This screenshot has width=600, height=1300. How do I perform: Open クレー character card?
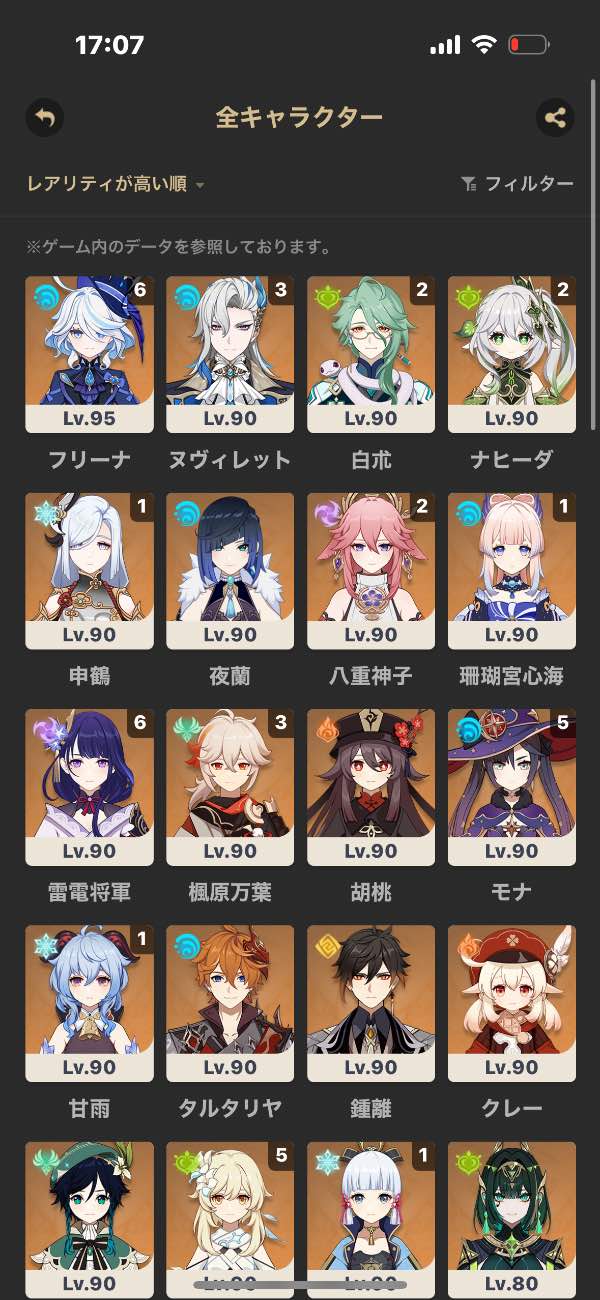pos(512,1003)
